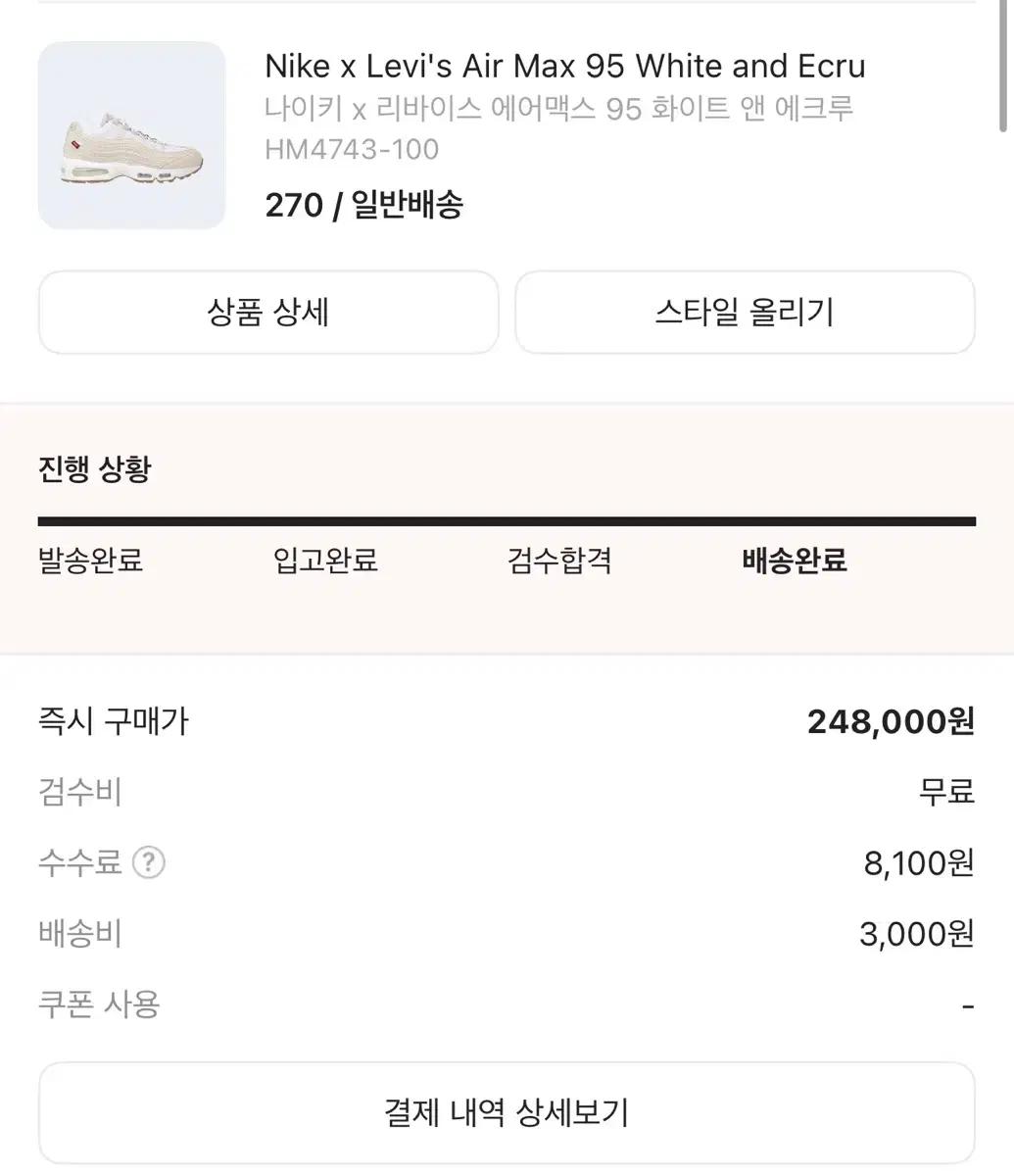Viewport: 1014px width, 1176px height.
Task: Click the product thumbnail image
Action: (x=131, y=136)
